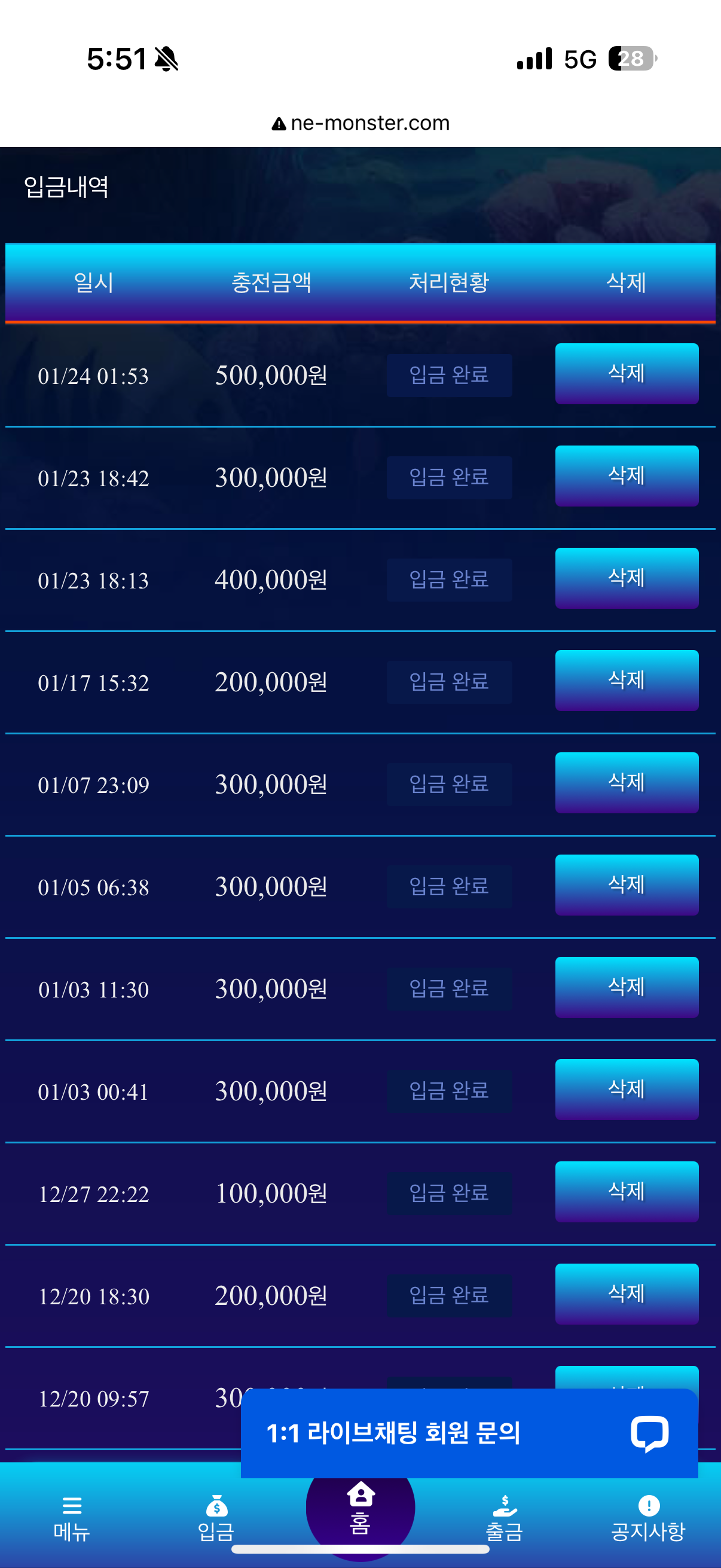This screenshot has width=721, height=1568.
Task: Open the 1:1 라이브채팅 회원 문의 chat
Action: coord(469,1432)
